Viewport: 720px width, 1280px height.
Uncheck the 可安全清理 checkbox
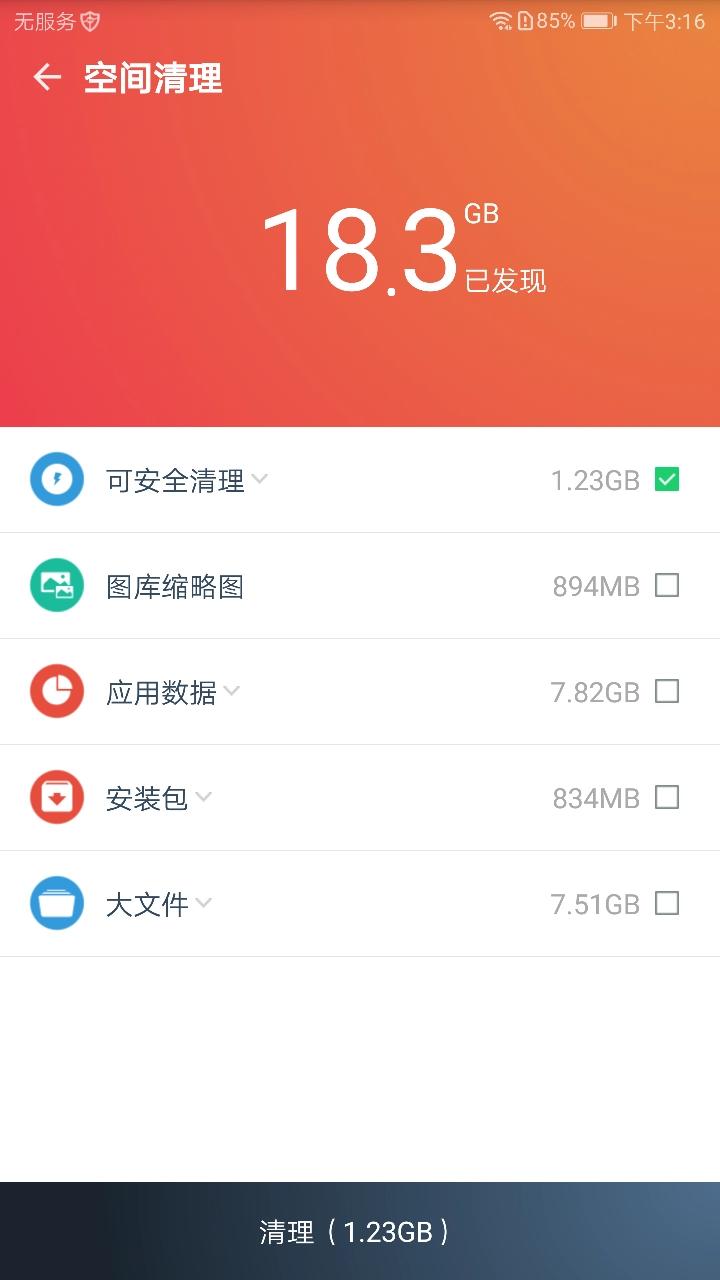[666, 480]
